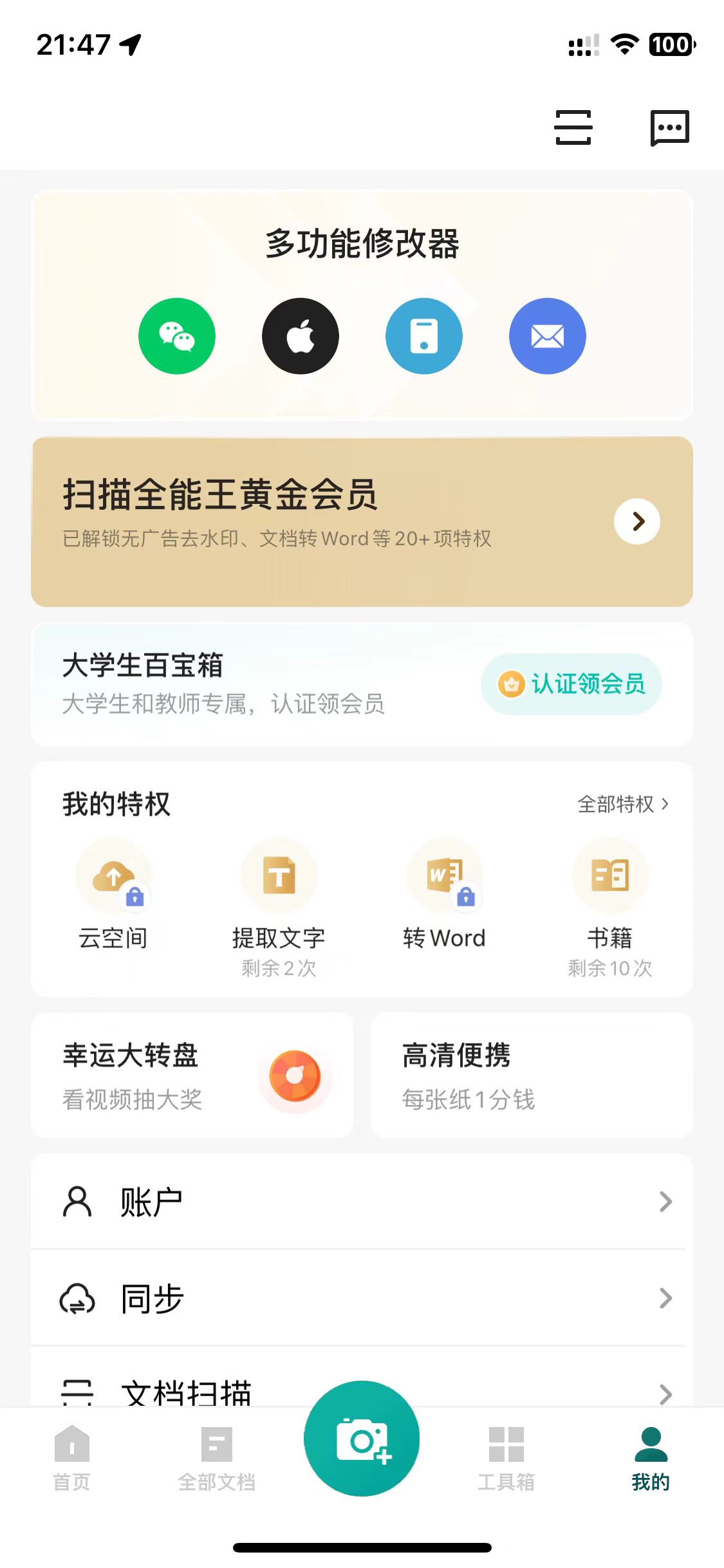Open the scan icon in the top bar

pyautogui.click(x=573, y=127)
